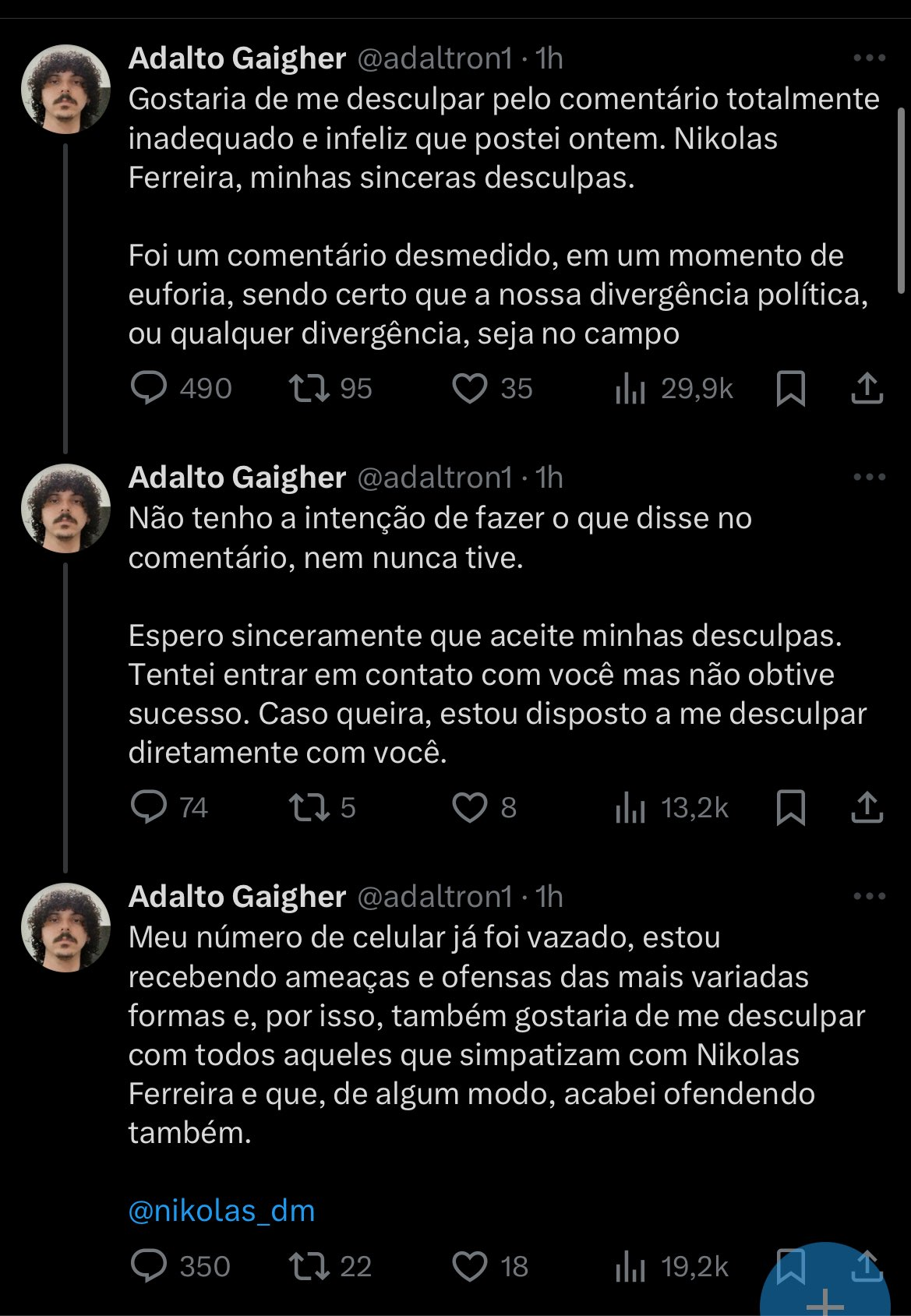This screenshot has width=911, height=1316.
Task: Open Adalto Gaigher's avatar on first tweet
Action: click(x=66, y=89)
